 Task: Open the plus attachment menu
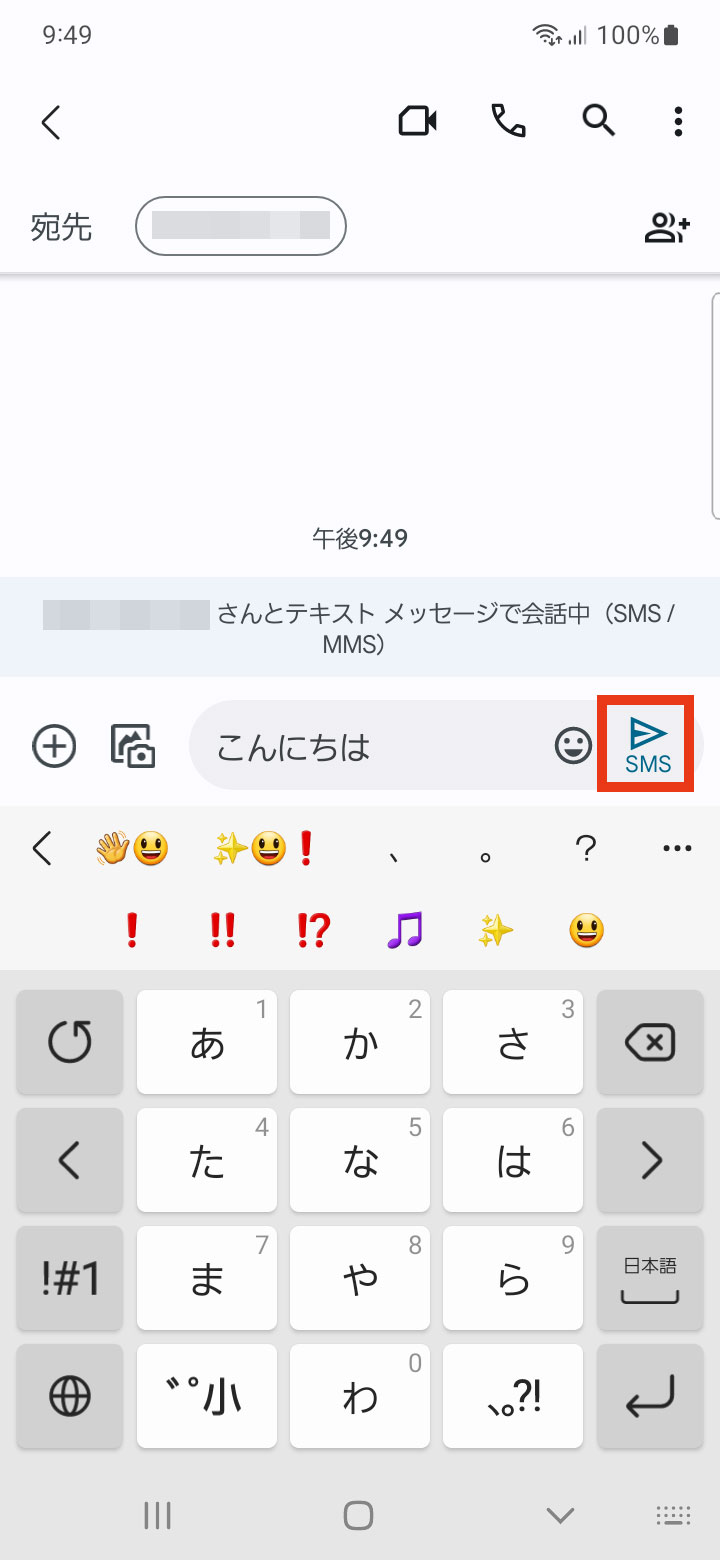54,746
